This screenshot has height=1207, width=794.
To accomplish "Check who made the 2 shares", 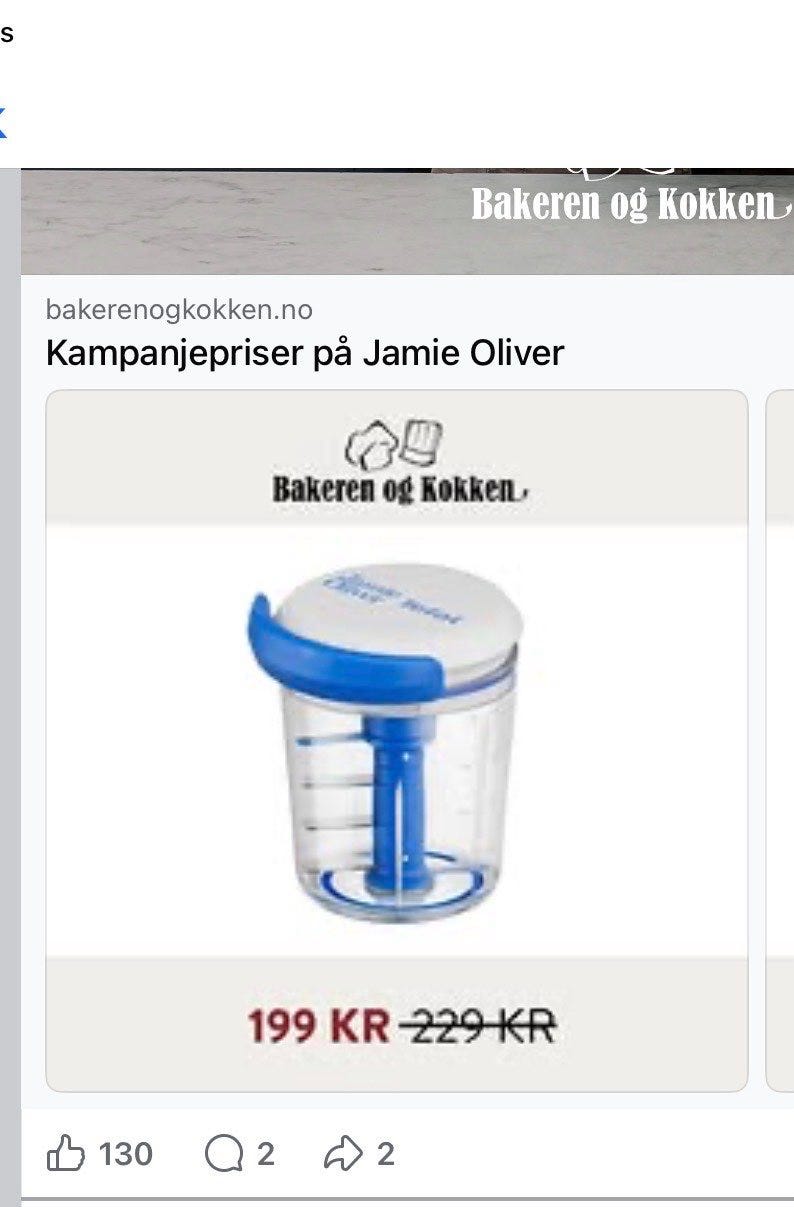I will click(x=383, y=1156).
